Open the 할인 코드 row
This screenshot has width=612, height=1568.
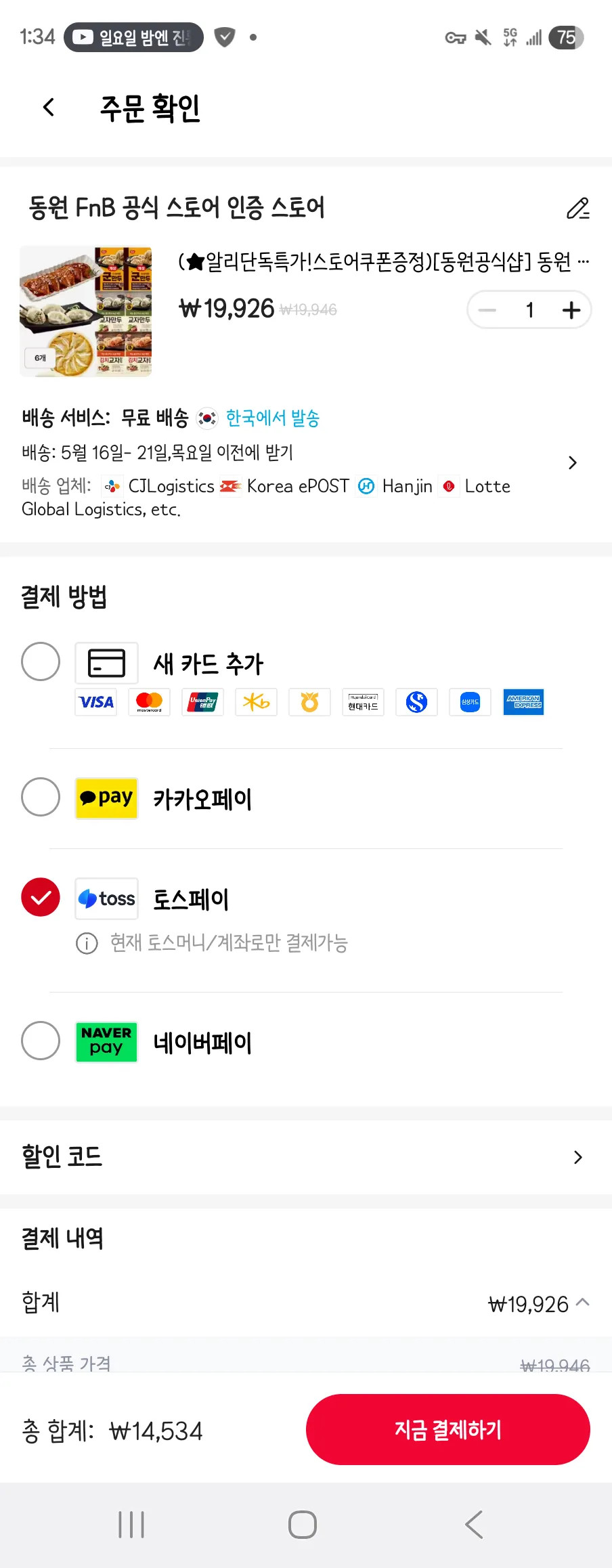(x=306, y=1157)
